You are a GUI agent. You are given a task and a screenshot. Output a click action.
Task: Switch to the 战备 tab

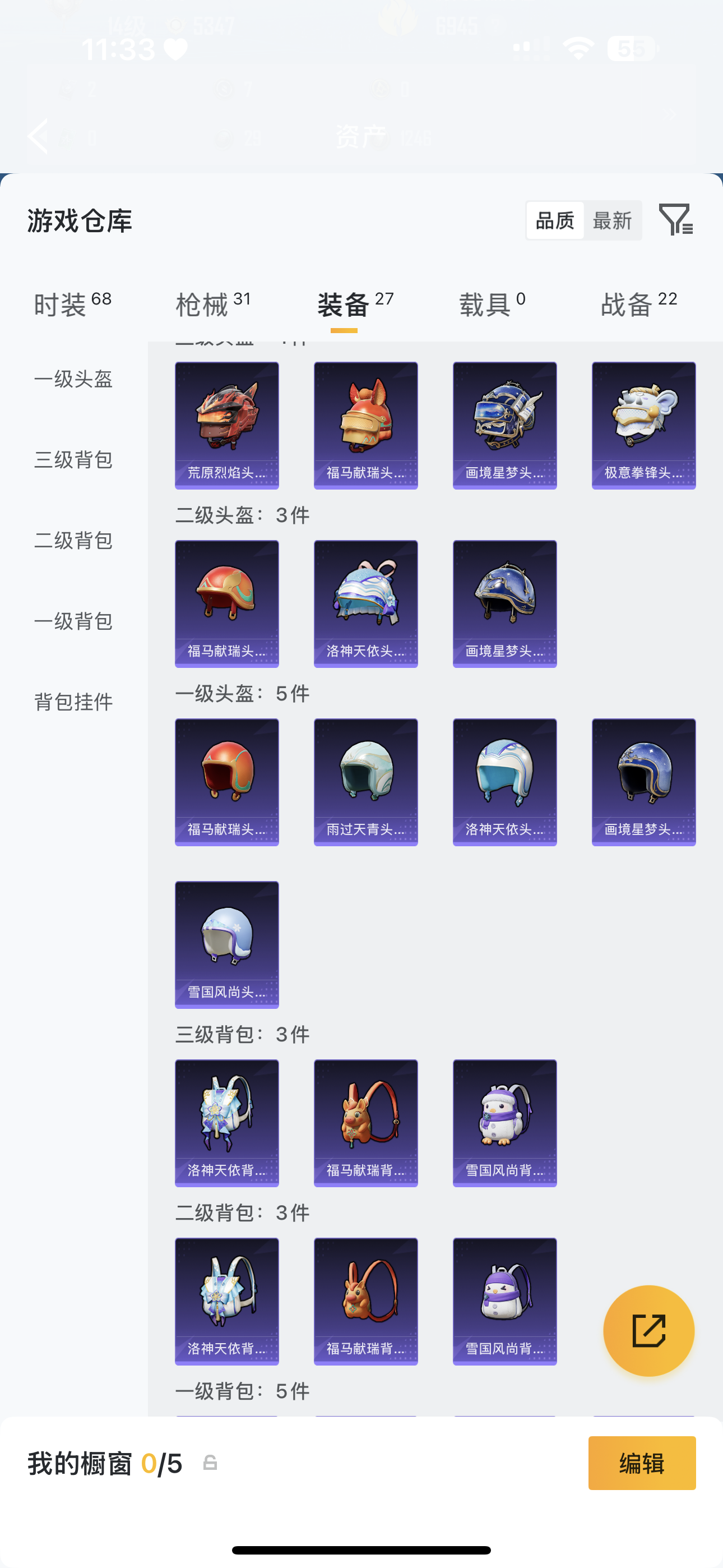click(x=638, y=305)
